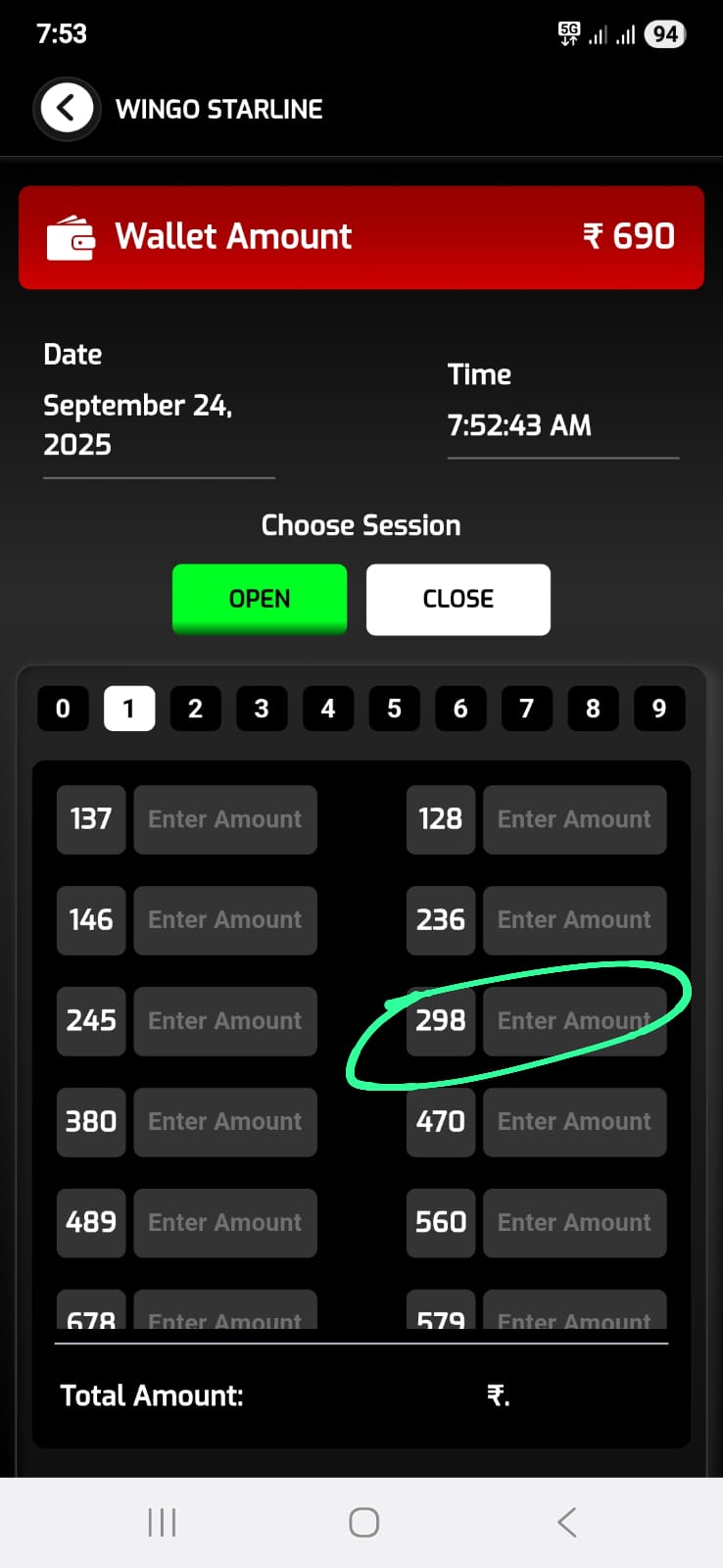723x1568 pixels.
Task: Go back from Wingo Starline screen
Action: click(67, 108)
